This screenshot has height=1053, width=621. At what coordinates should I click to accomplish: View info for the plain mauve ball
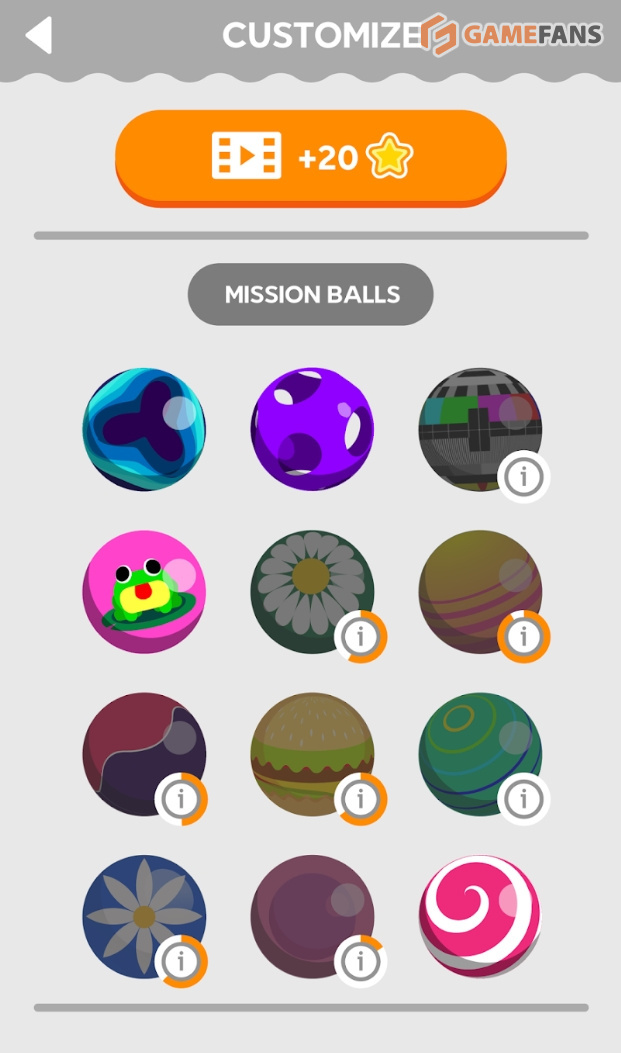[x=361, y=961]
